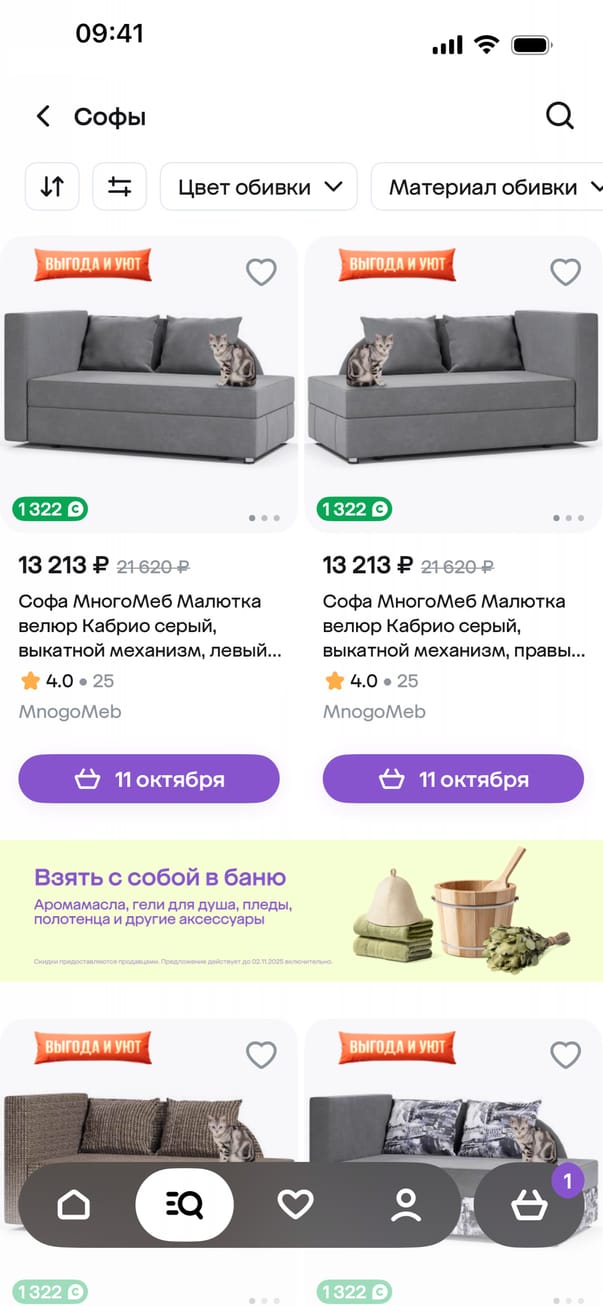The height and width of the screenshot is (1306, 603).
Task: Expand the Цвет обивки filter
Action: 260,187
